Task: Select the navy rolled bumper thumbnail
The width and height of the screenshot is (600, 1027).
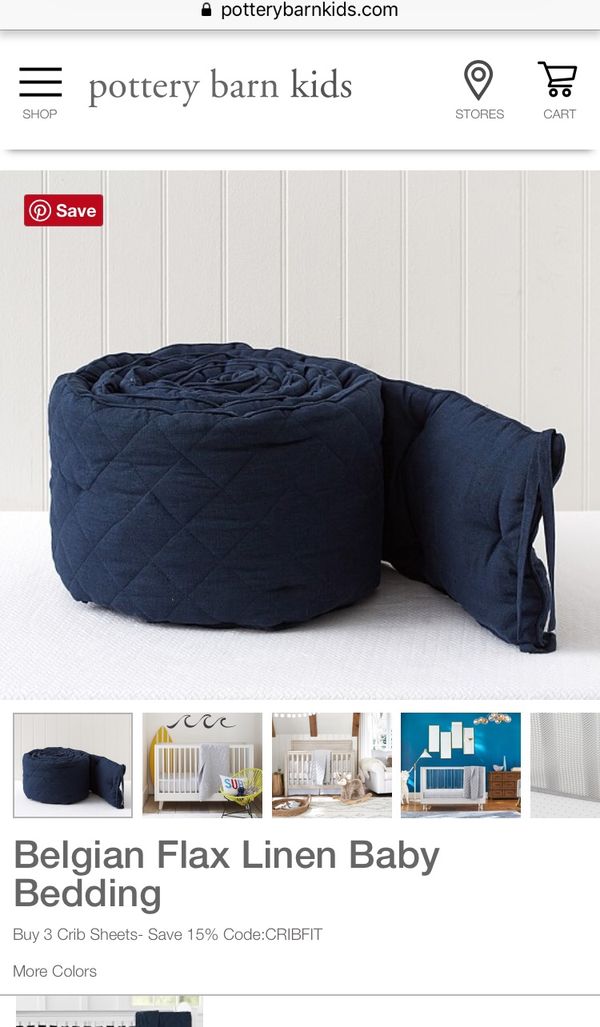Action: pos(73,765)
